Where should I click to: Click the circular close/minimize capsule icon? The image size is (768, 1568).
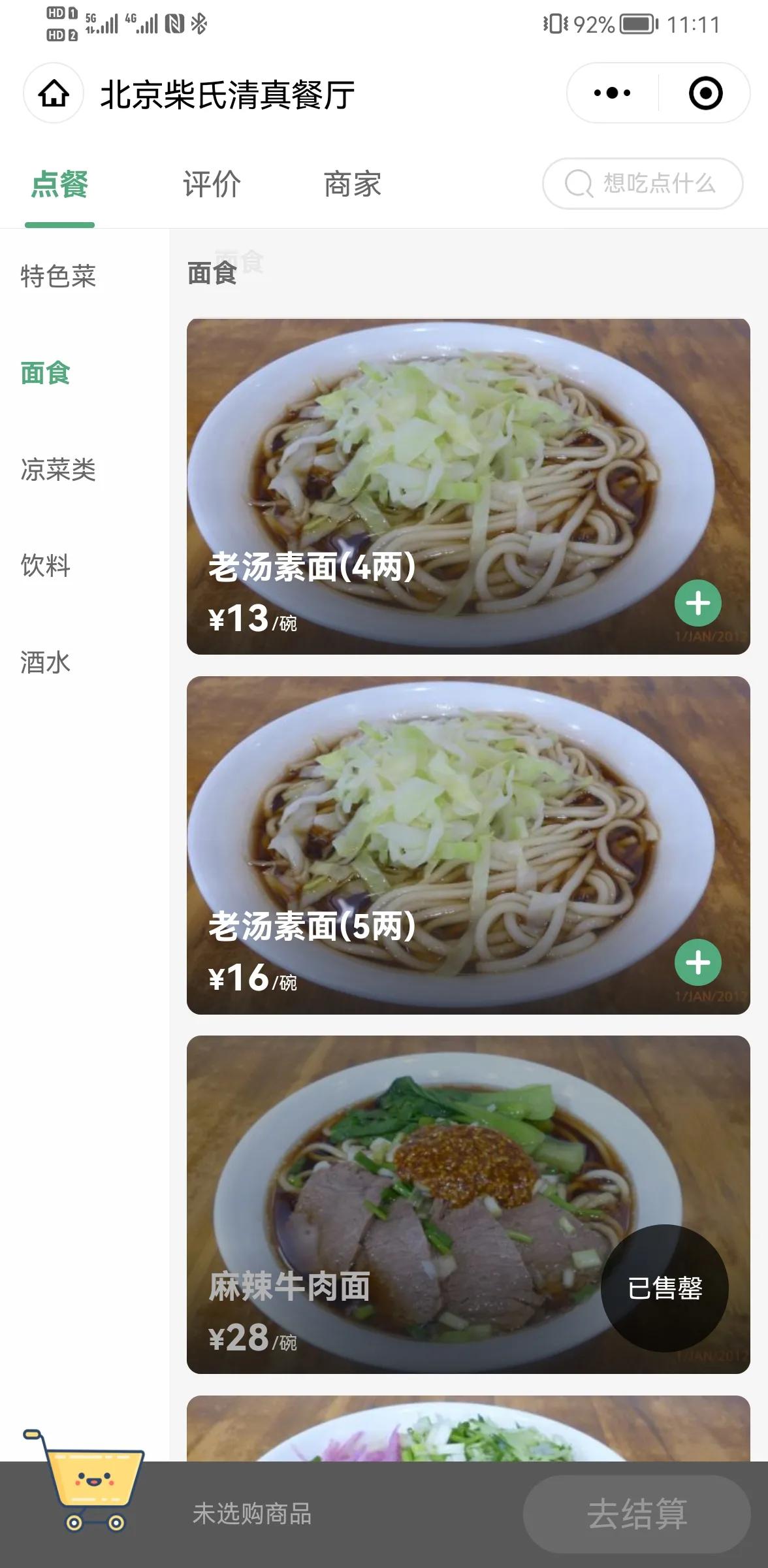[706, 93]
